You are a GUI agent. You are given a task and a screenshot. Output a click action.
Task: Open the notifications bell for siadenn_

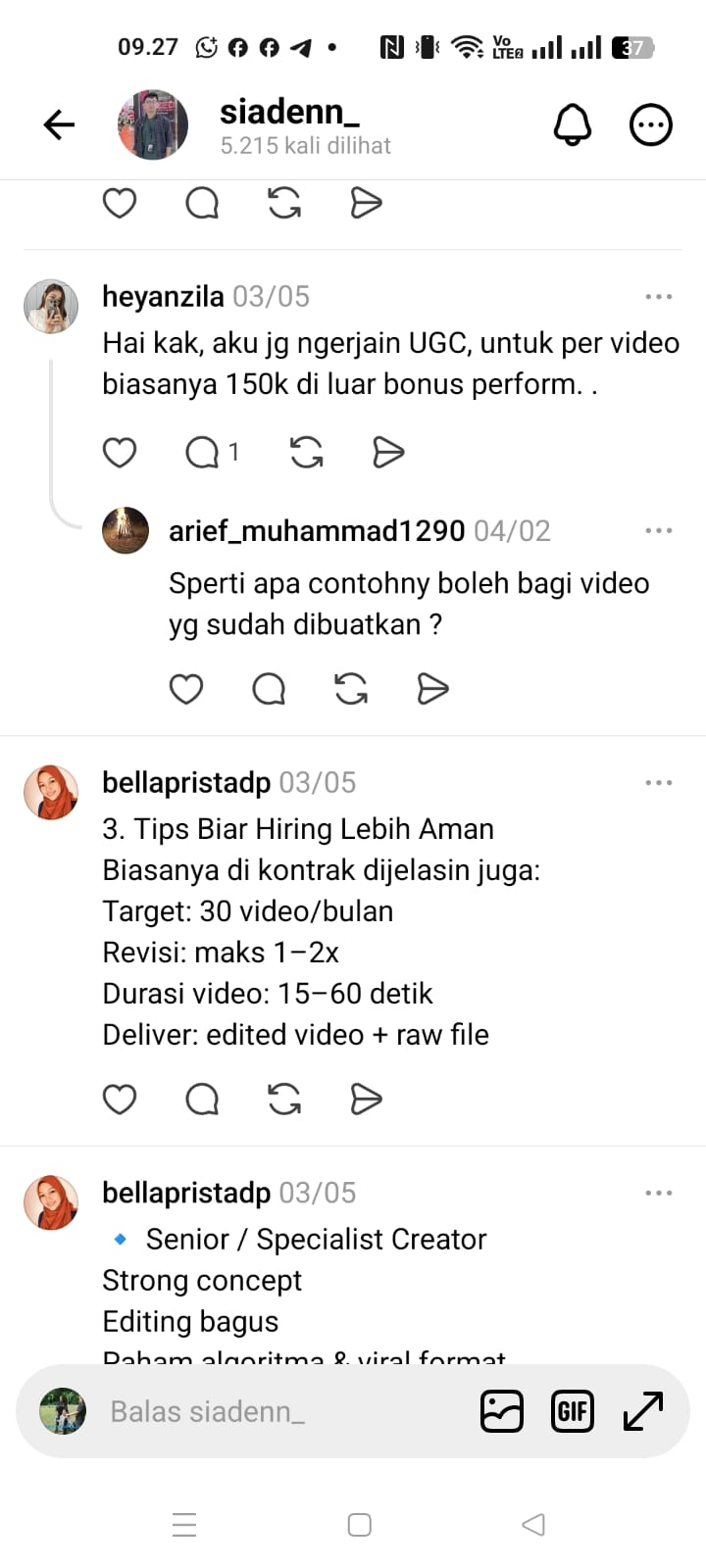coord(573,124)
